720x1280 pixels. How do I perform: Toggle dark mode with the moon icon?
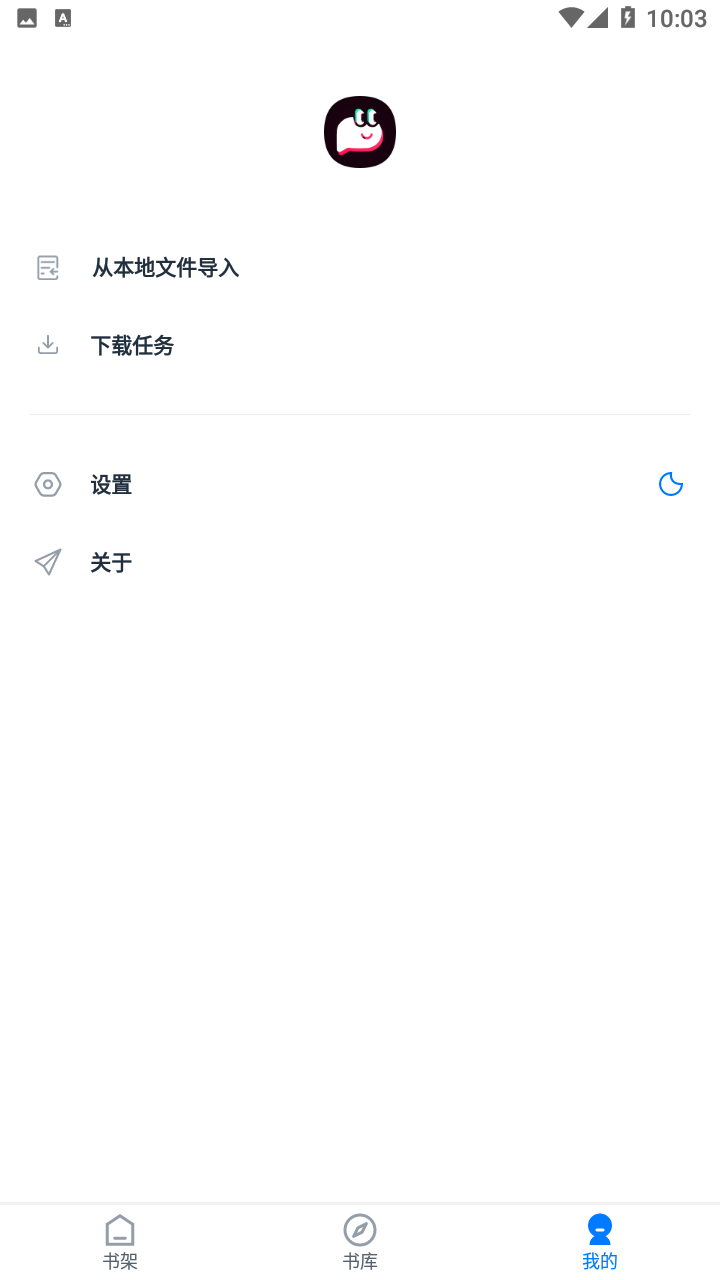[670, 483]
